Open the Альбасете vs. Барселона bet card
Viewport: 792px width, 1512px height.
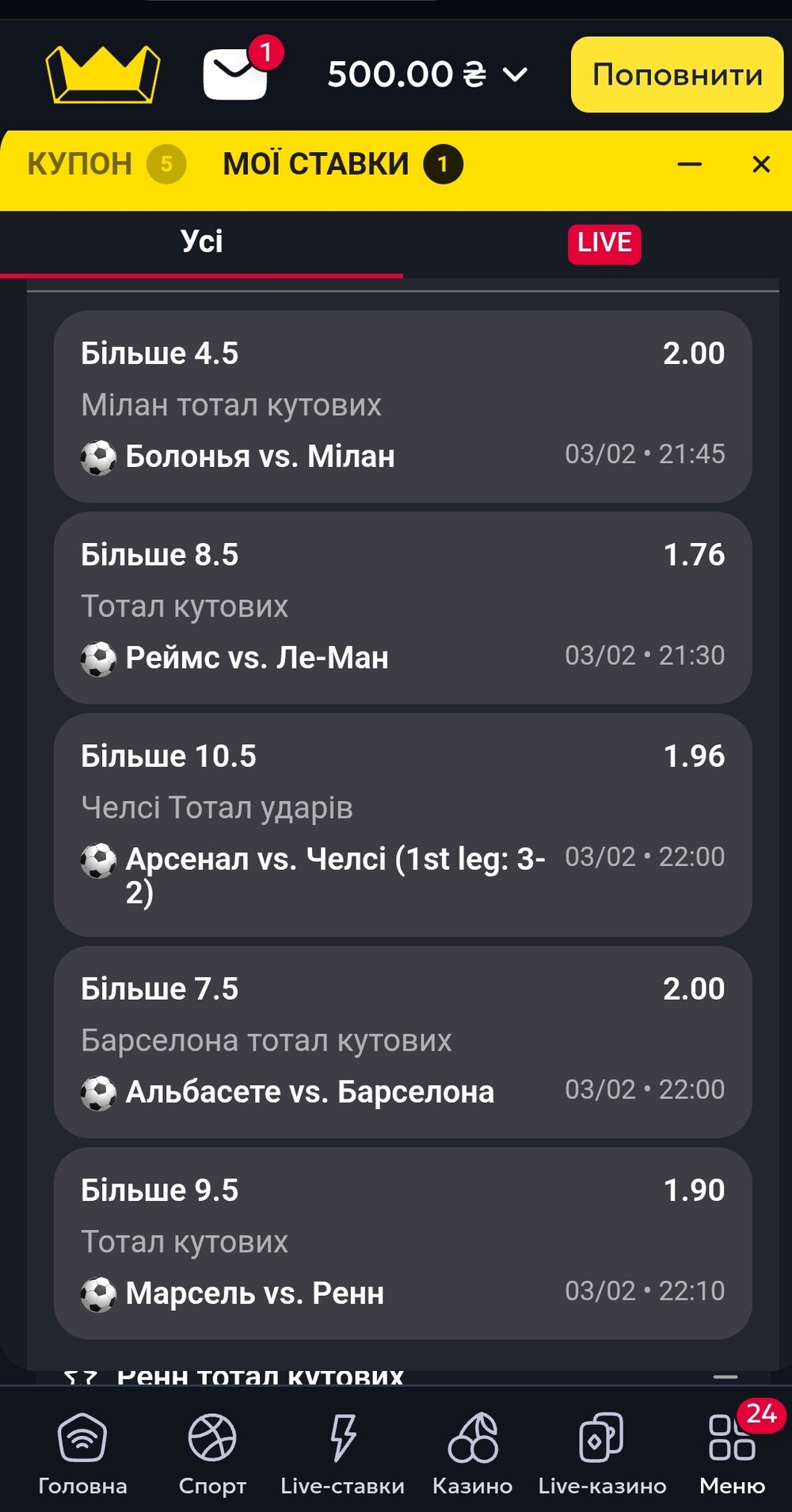[x=402, y=1041]
